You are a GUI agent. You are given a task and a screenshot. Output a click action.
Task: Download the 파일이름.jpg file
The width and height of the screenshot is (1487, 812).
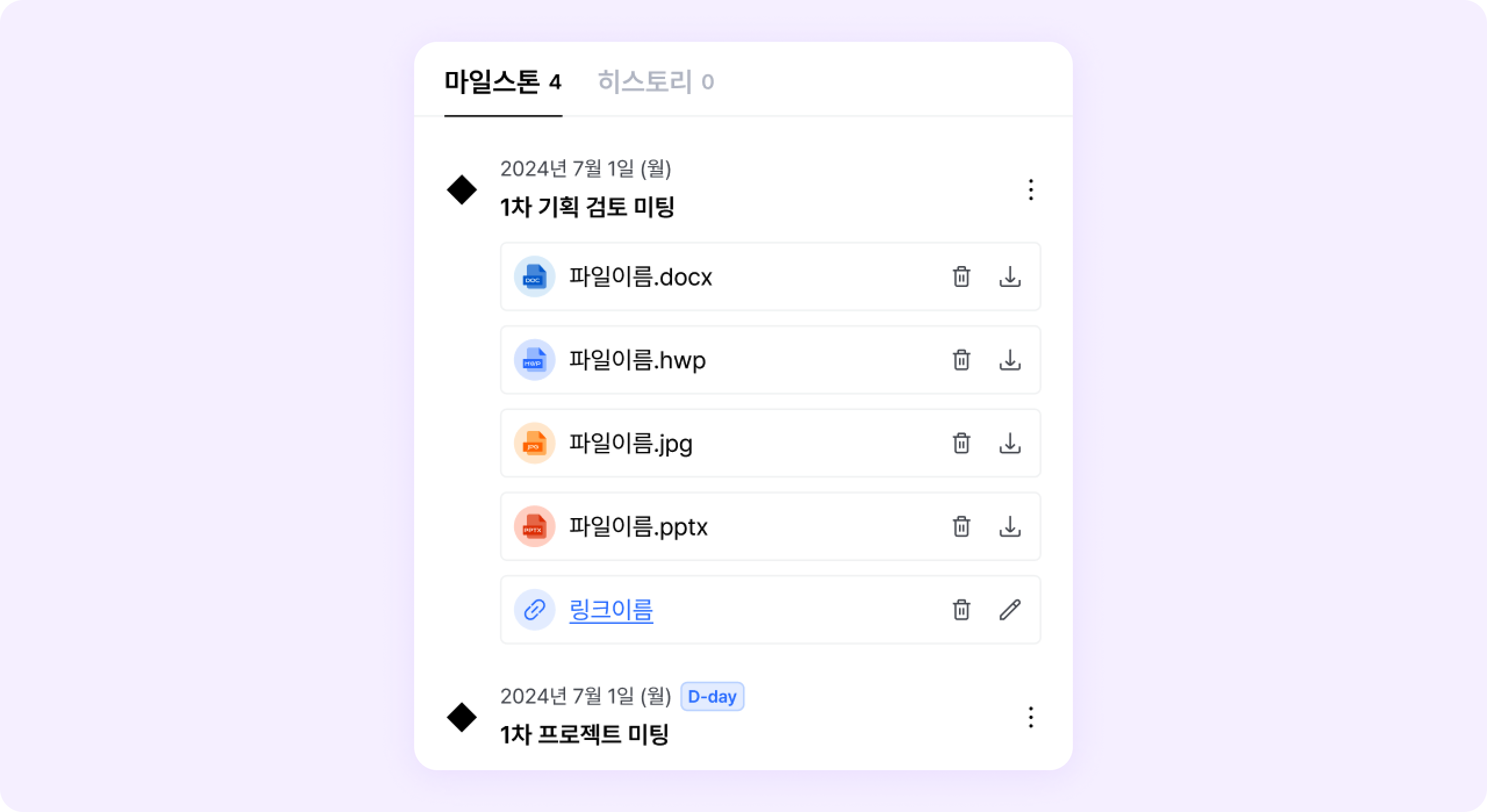point(1010,443)
